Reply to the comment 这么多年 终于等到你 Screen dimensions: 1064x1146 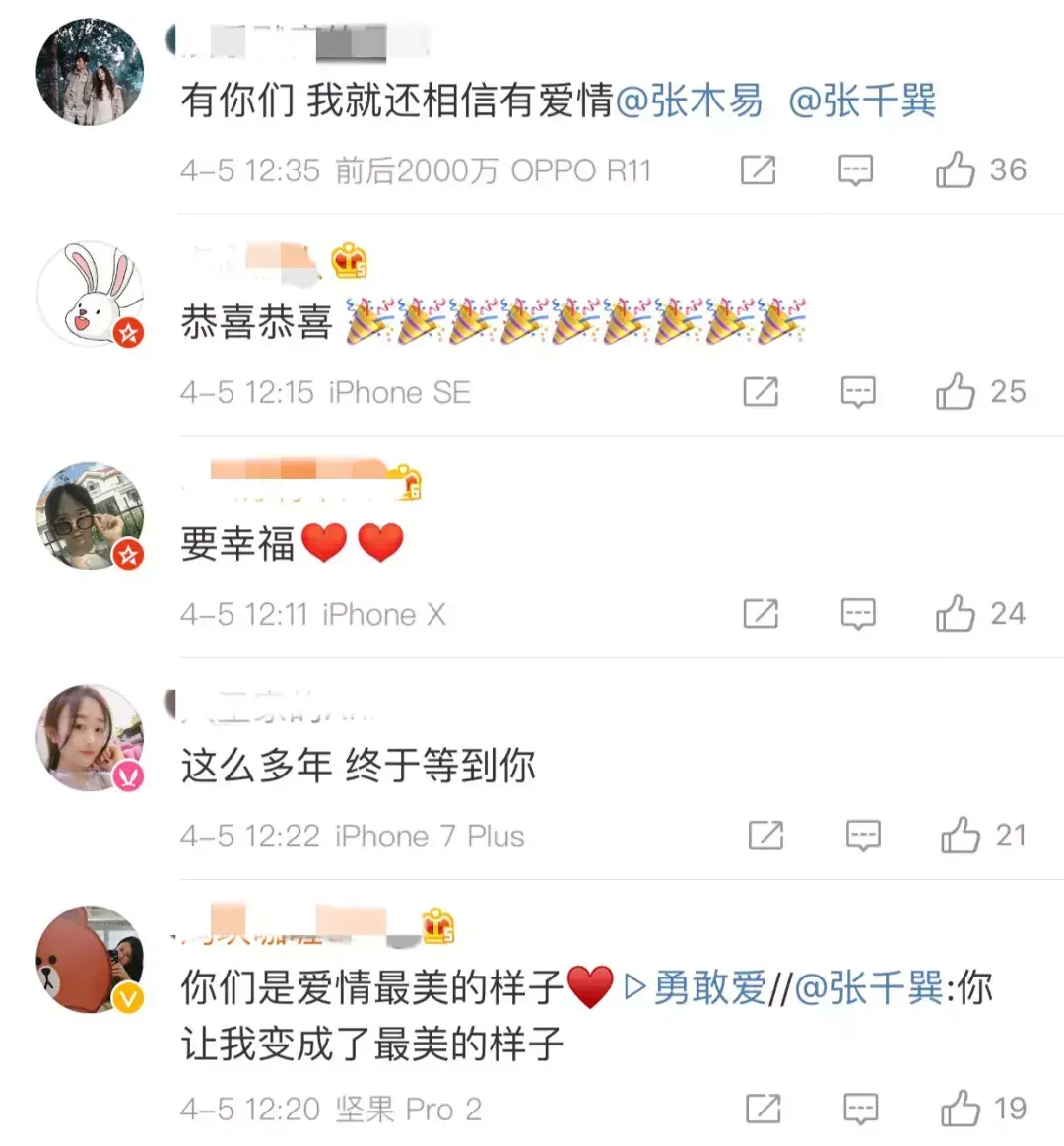(864, 836)
